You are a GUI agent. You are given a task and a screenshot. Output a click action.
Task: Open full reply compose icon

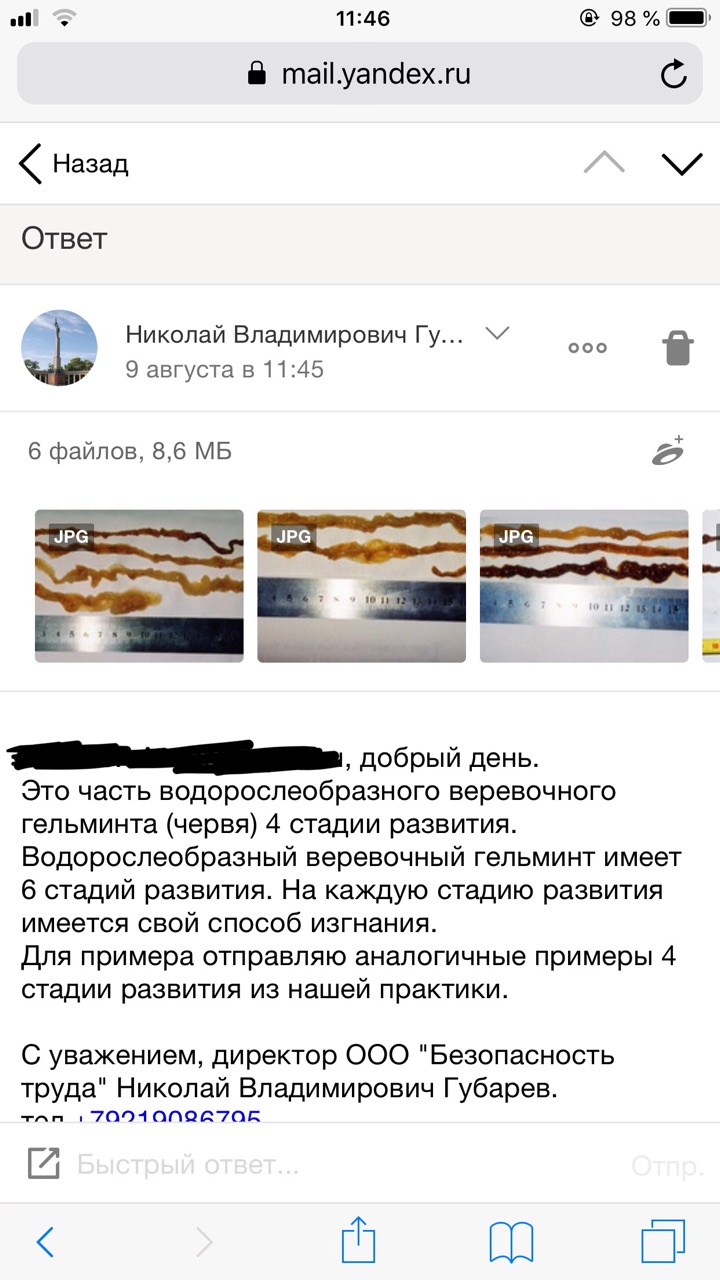coord(43,1164)
